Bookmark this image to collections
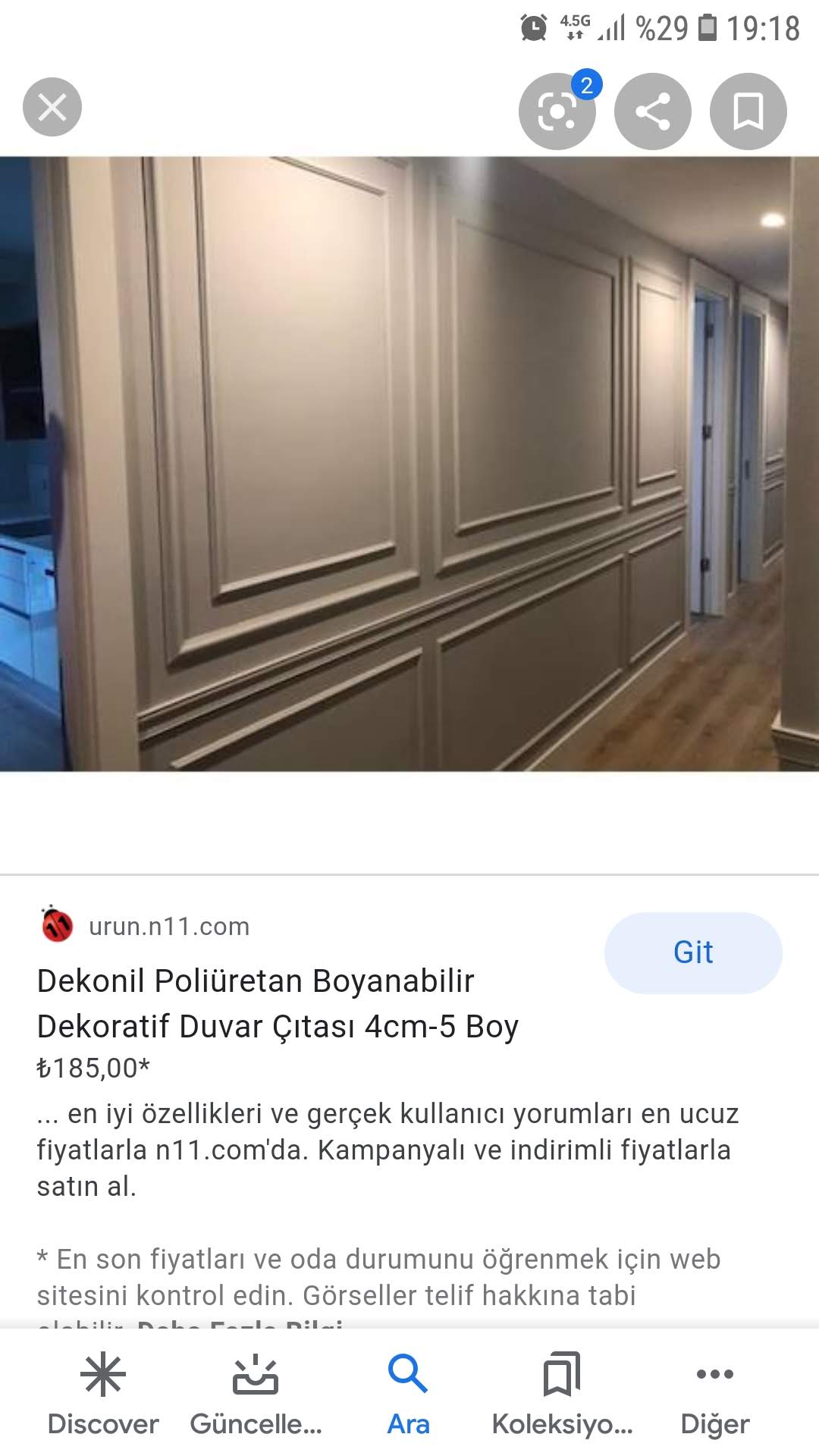819x1456 pixels. tap(748, 111)
